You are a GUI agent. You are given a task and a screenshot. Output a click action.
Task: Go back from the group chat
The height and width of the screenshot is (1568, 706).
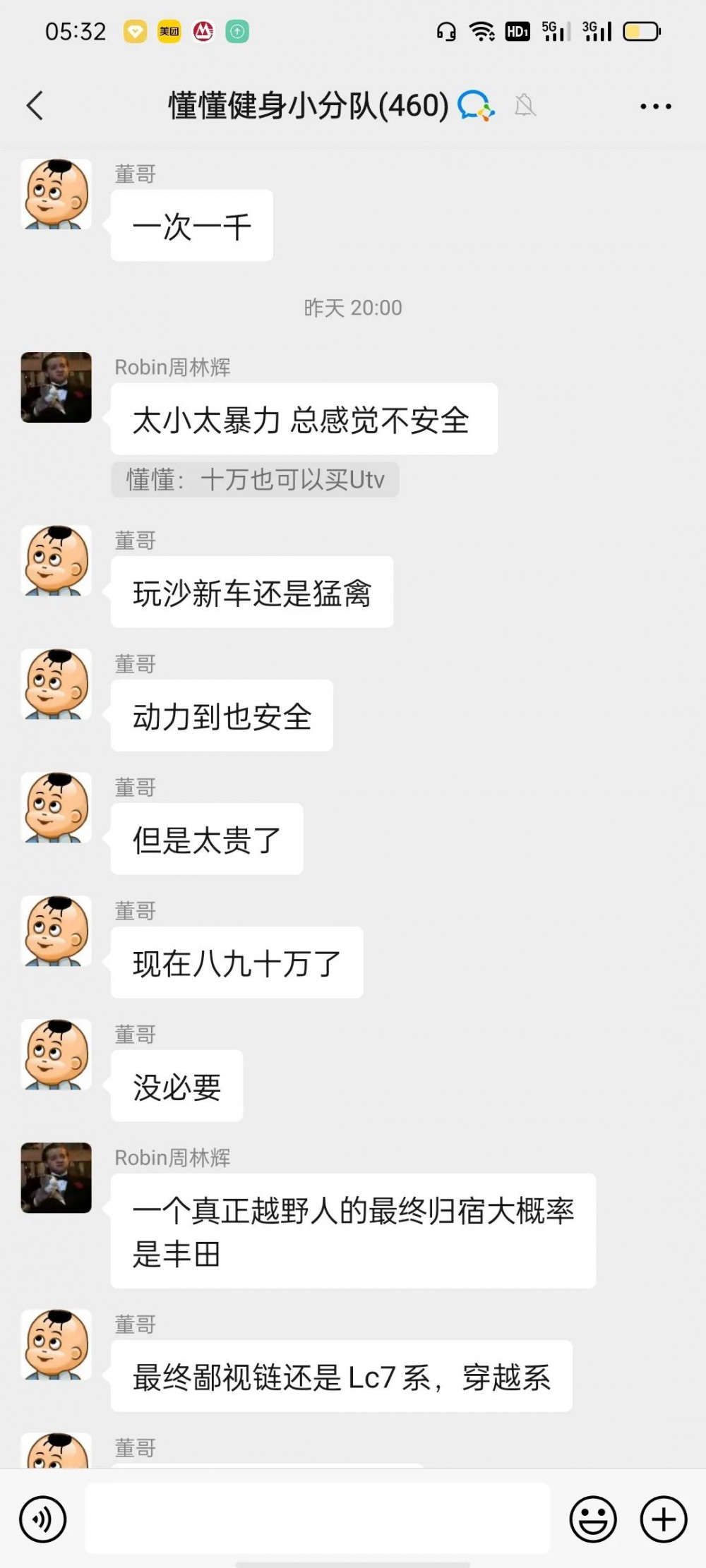(x=35, y=107)
